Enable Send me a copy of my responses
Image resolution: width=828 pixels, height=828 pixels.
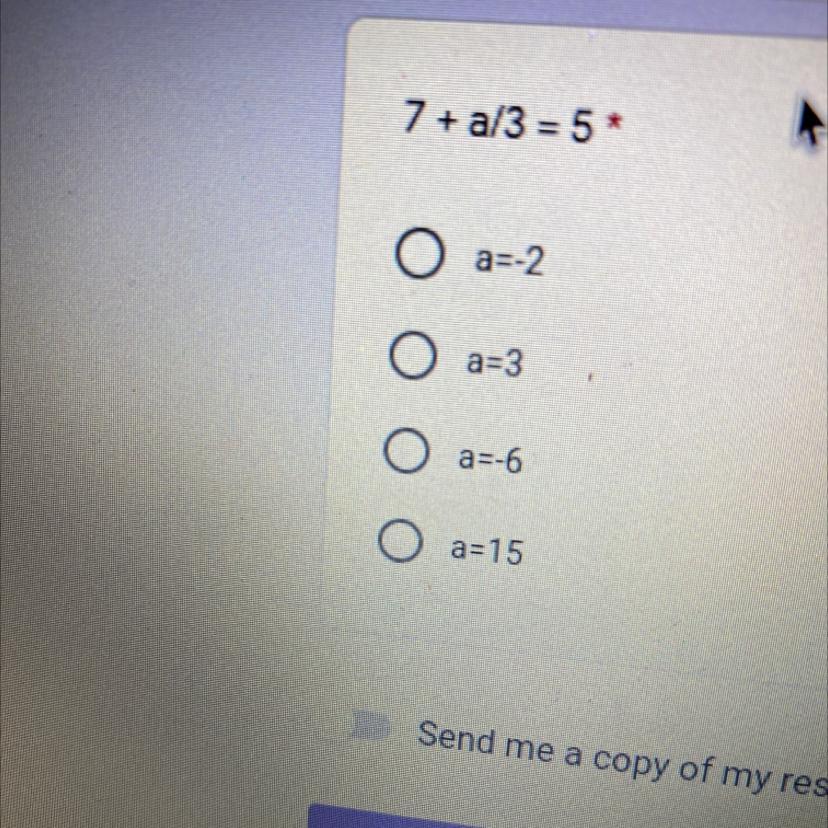pos(372,726)
